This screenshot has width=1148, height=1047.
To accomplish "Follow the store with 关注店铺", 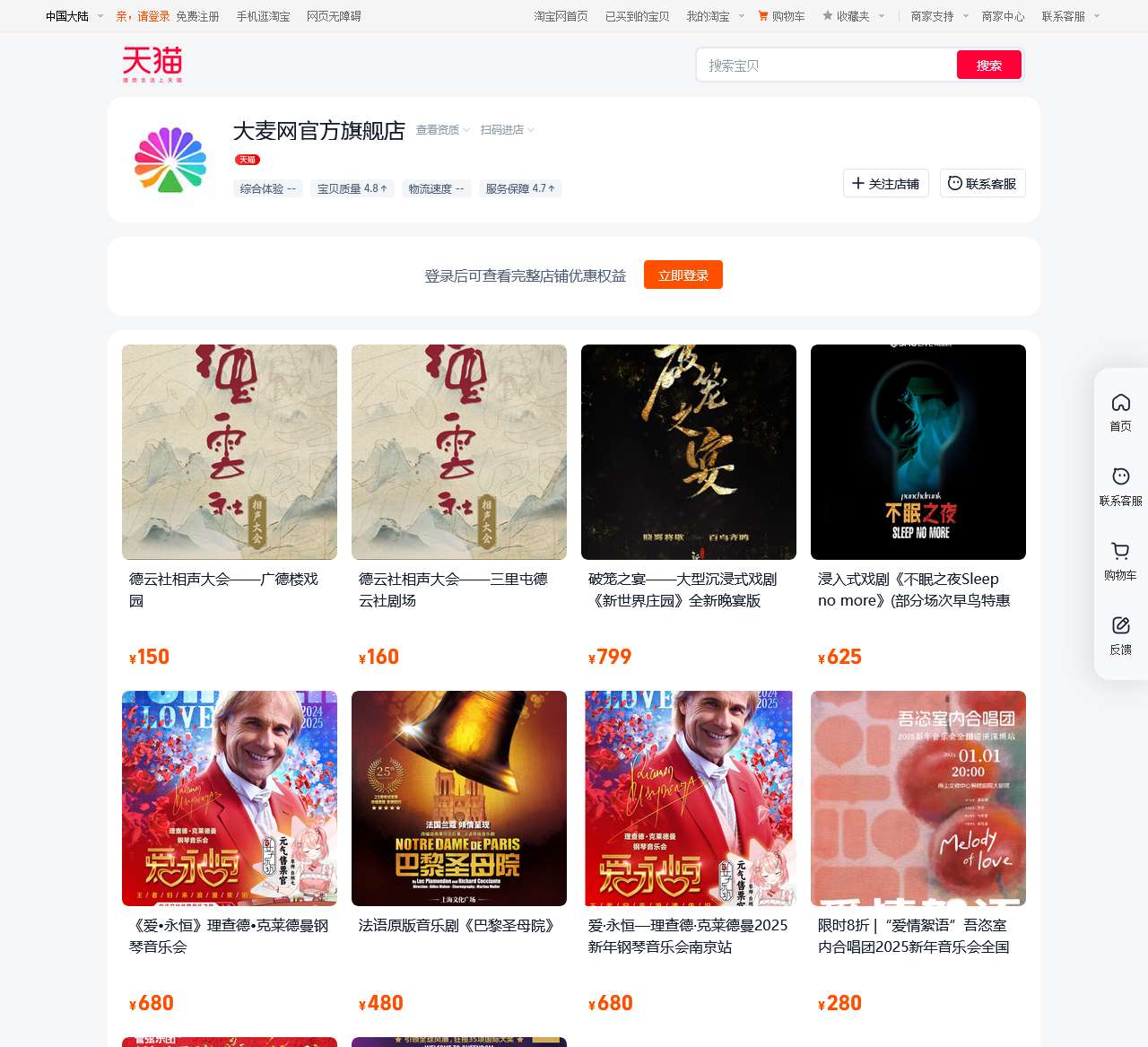I will [885, 183].
